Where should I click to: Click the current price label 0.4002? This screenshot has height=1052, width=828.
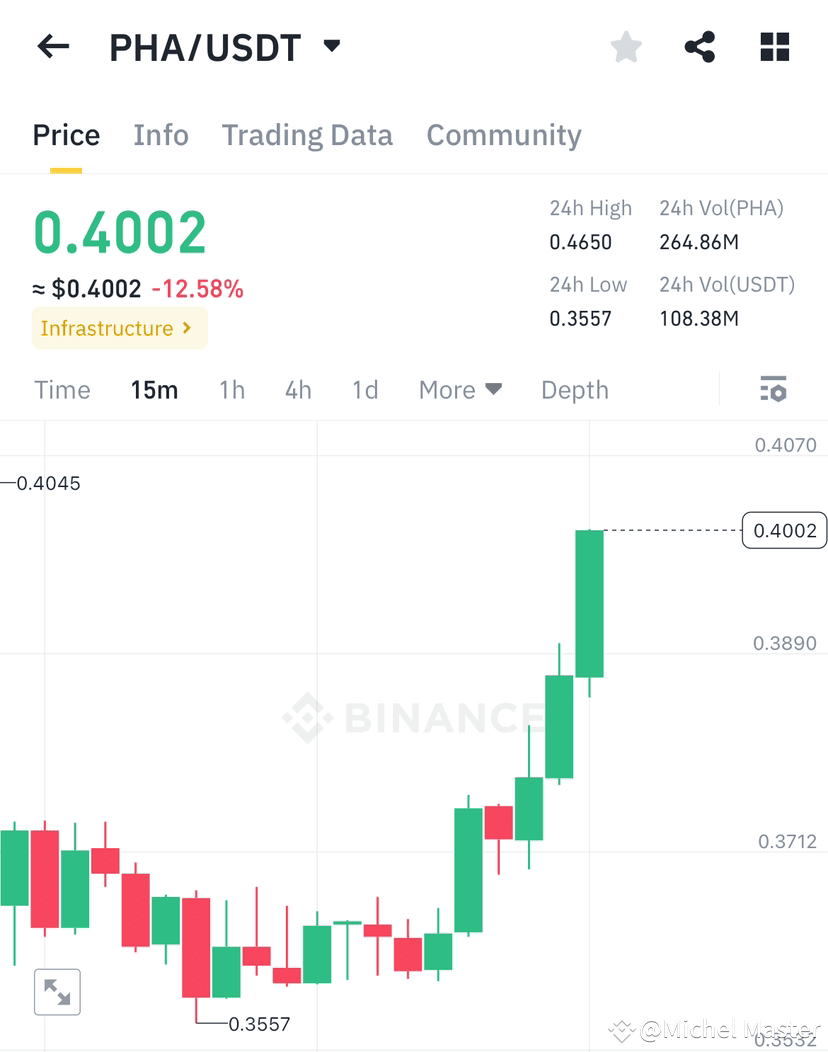pos(784,531)
